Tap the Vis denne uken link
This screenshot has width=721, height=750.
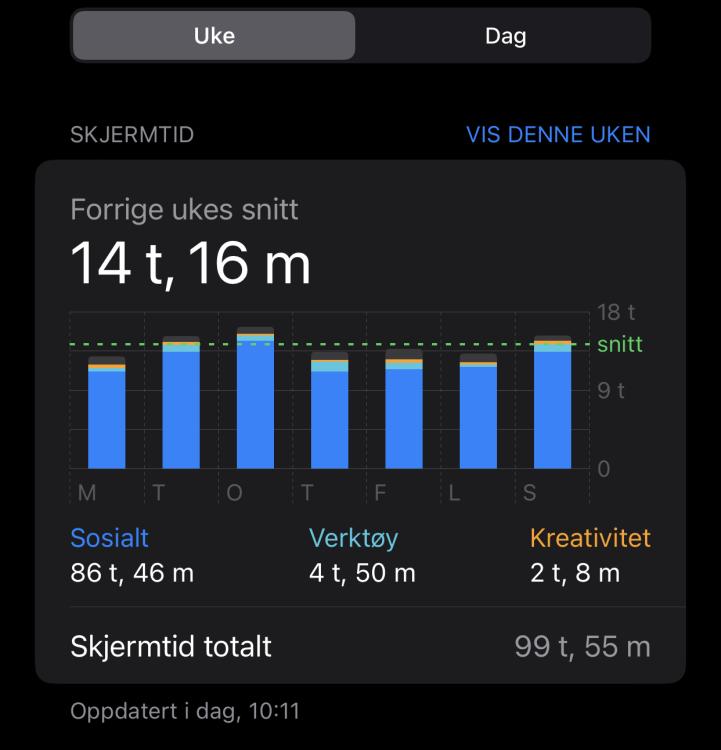pos(558,134)
